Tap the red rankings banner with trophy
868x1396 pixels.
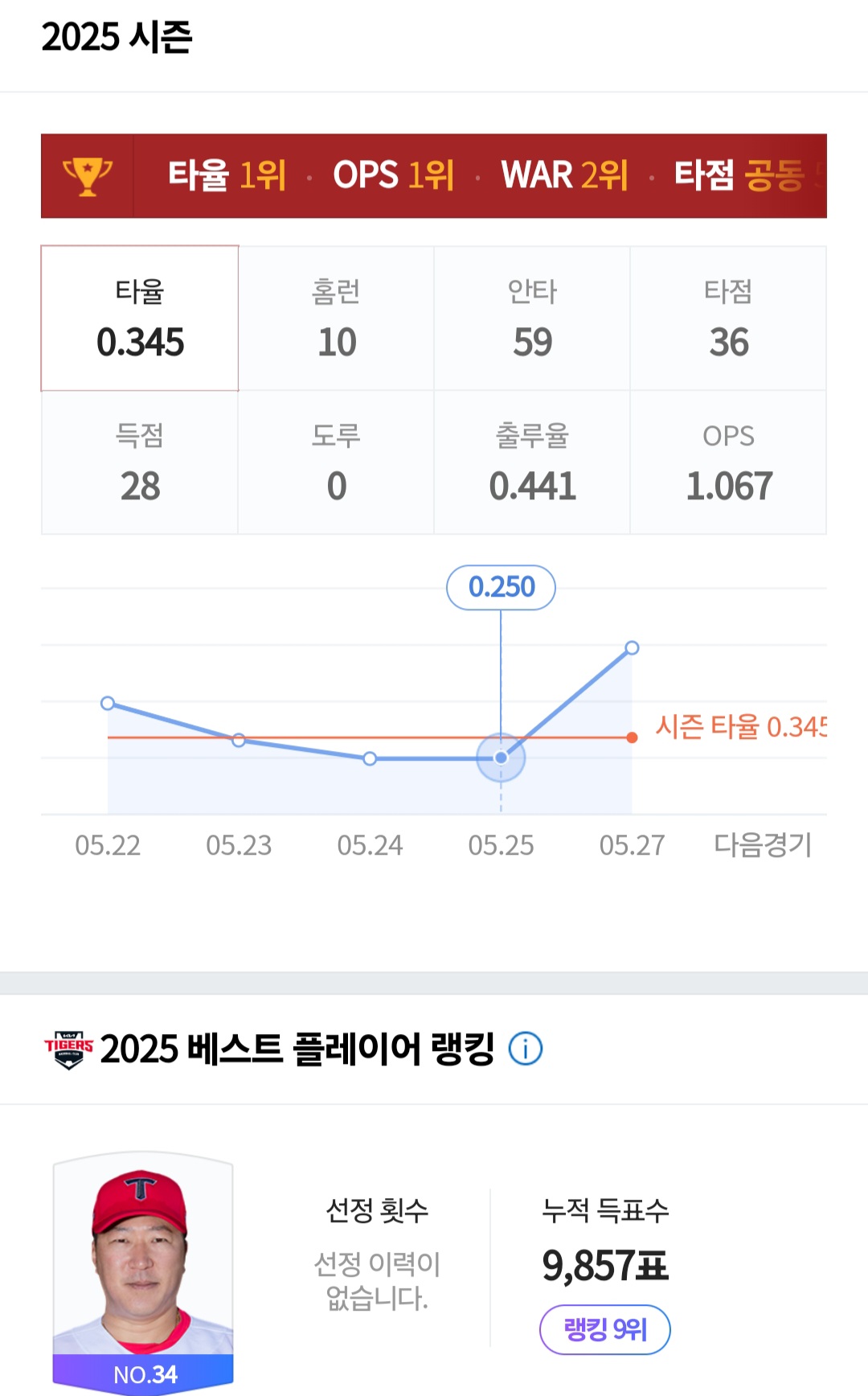(x=434, y=175)
